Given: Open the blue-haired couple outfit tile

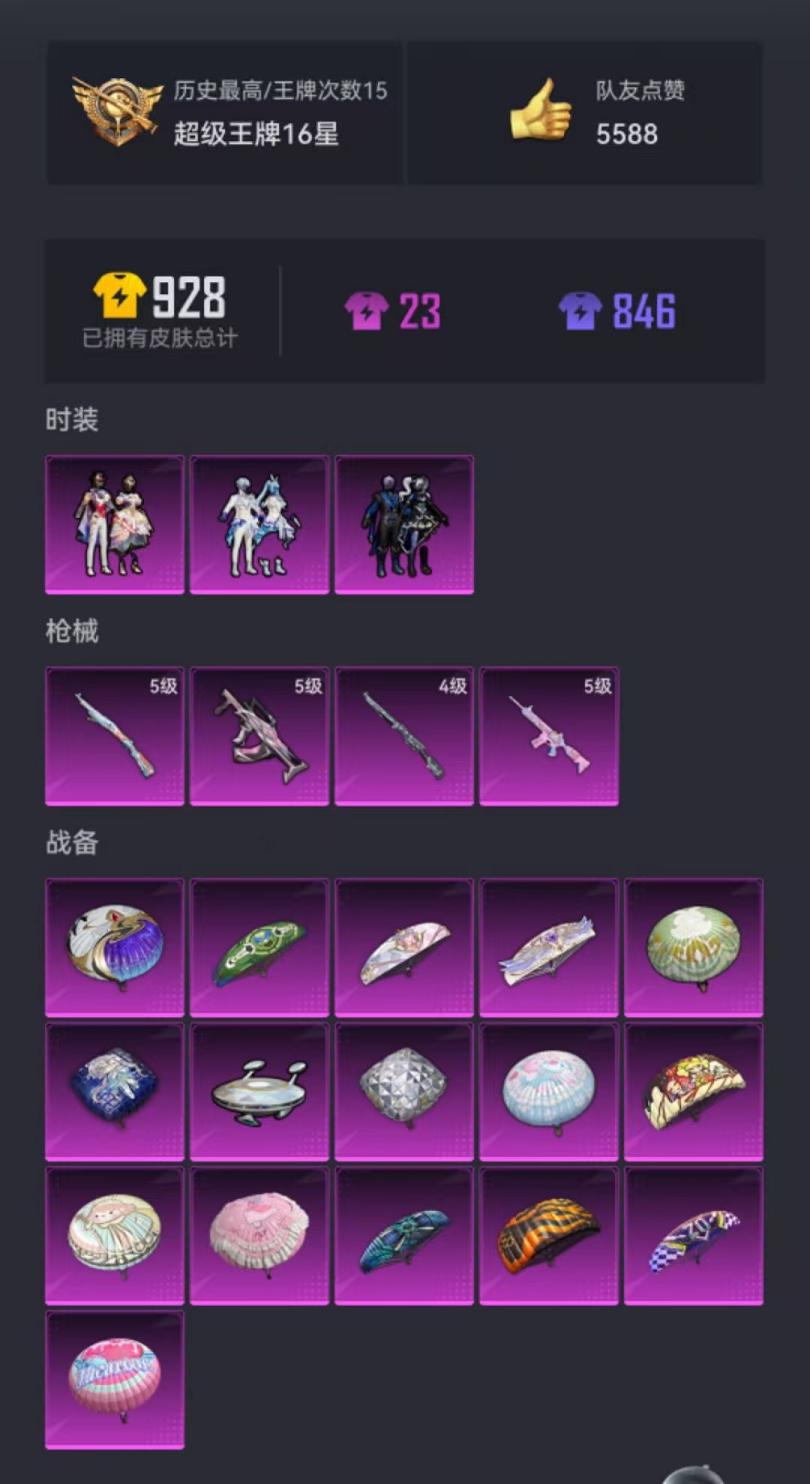Looking at the screenshot, I should point(259,524).
